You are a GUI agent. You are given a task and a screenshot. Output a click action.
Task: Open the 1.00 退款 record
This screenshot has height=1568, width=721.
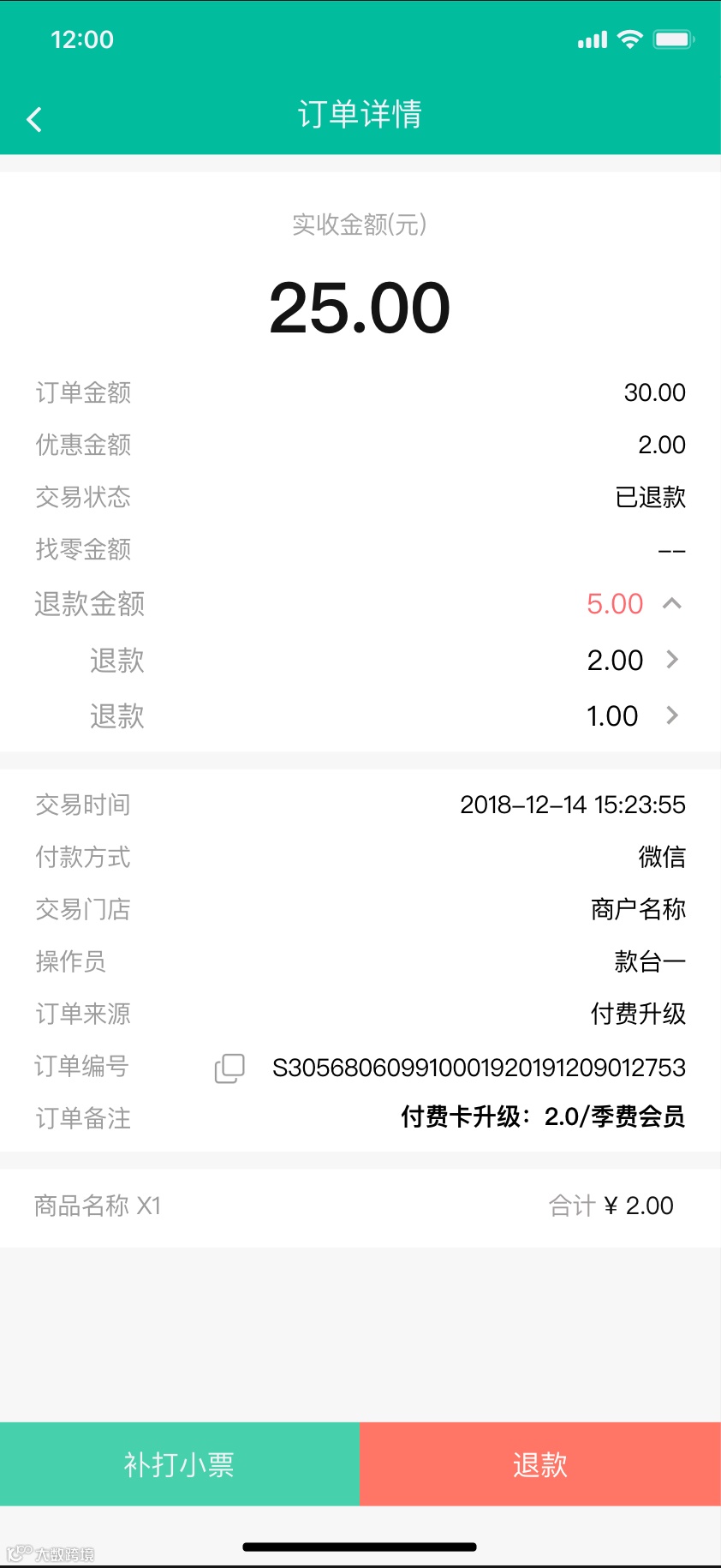click(672, 715)
